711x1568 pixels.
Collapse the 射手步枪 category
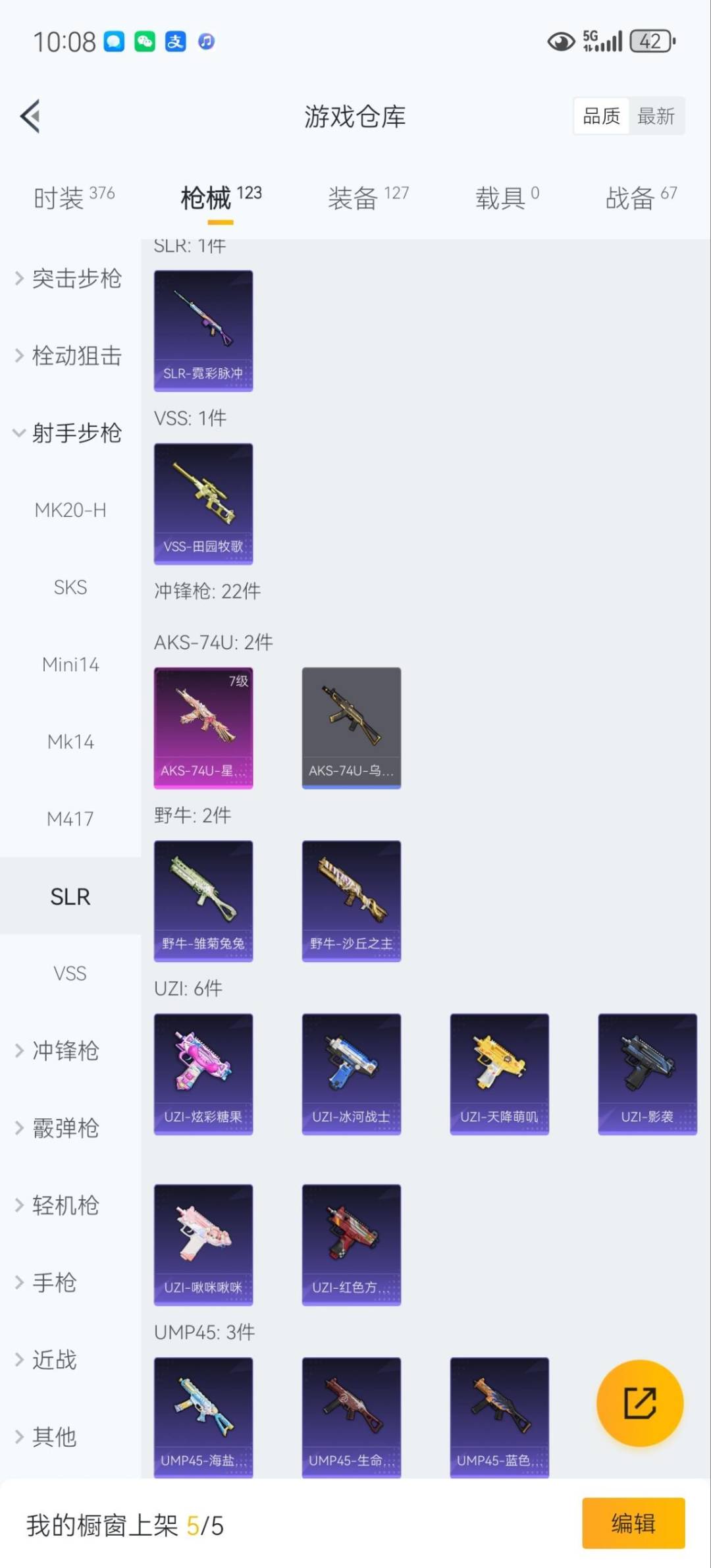coord(77,433)
